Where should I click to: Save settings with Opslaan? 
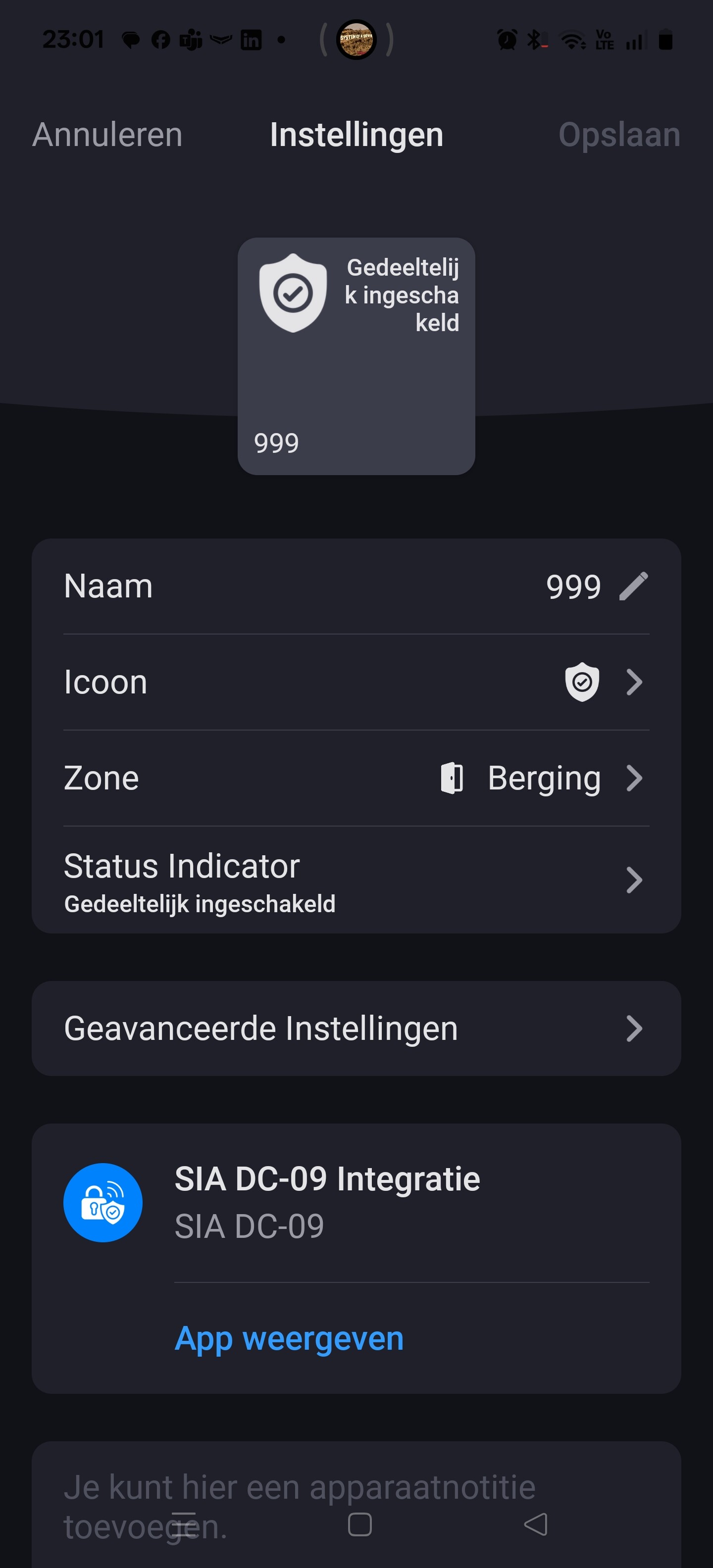coord(618,135)
